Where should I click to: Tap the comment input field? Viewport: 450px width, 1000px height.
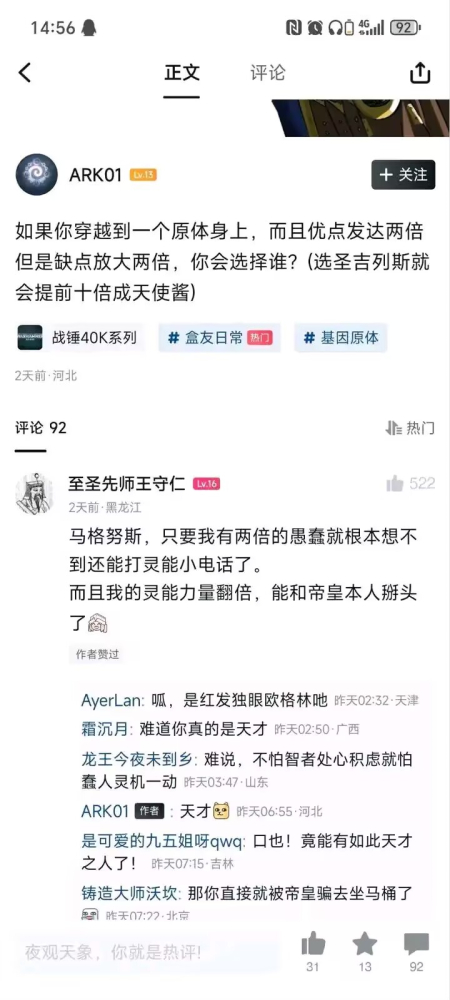(148, 954)
